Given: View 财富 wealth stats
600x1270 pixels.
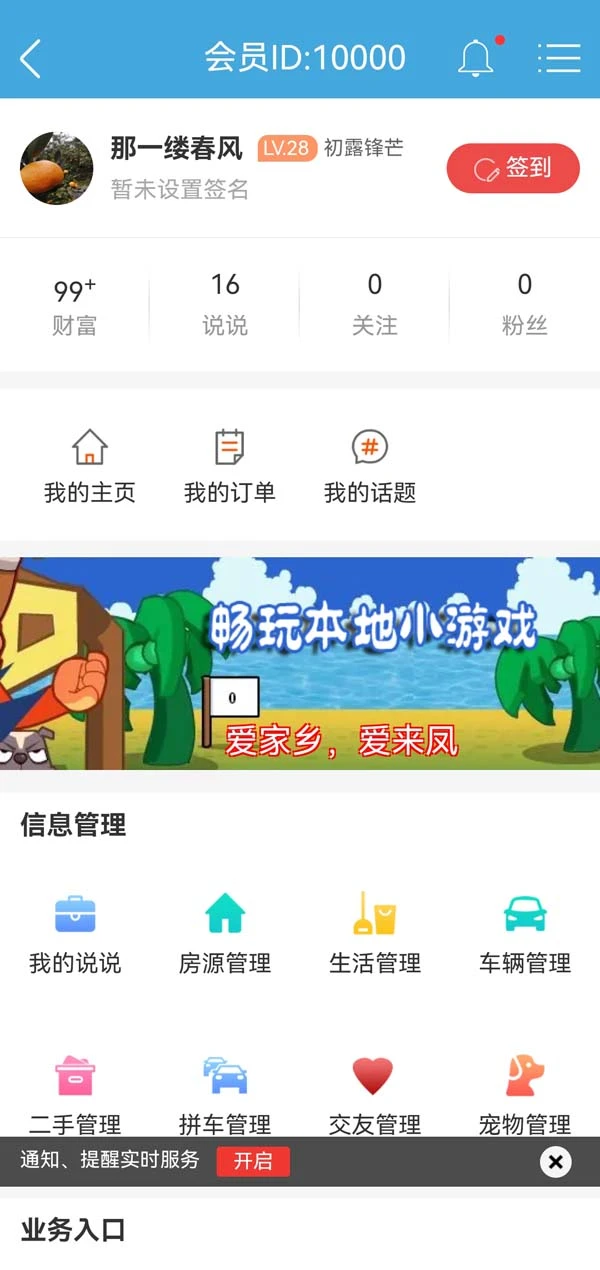Looking at the screenshot, I should pyautogui.click(x=75, y=305).
